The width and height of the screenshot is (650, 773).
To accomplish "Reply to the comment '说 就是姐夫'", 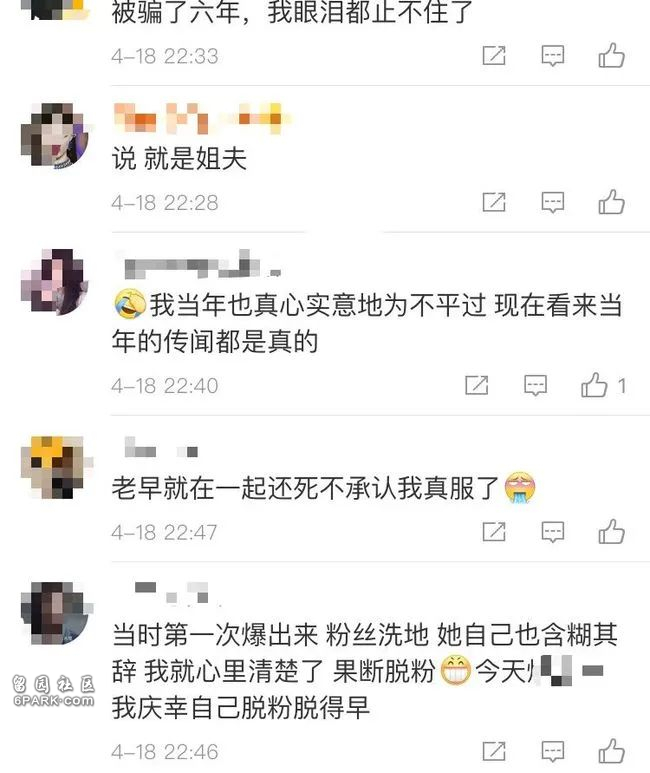I will [x=553, y=203].
